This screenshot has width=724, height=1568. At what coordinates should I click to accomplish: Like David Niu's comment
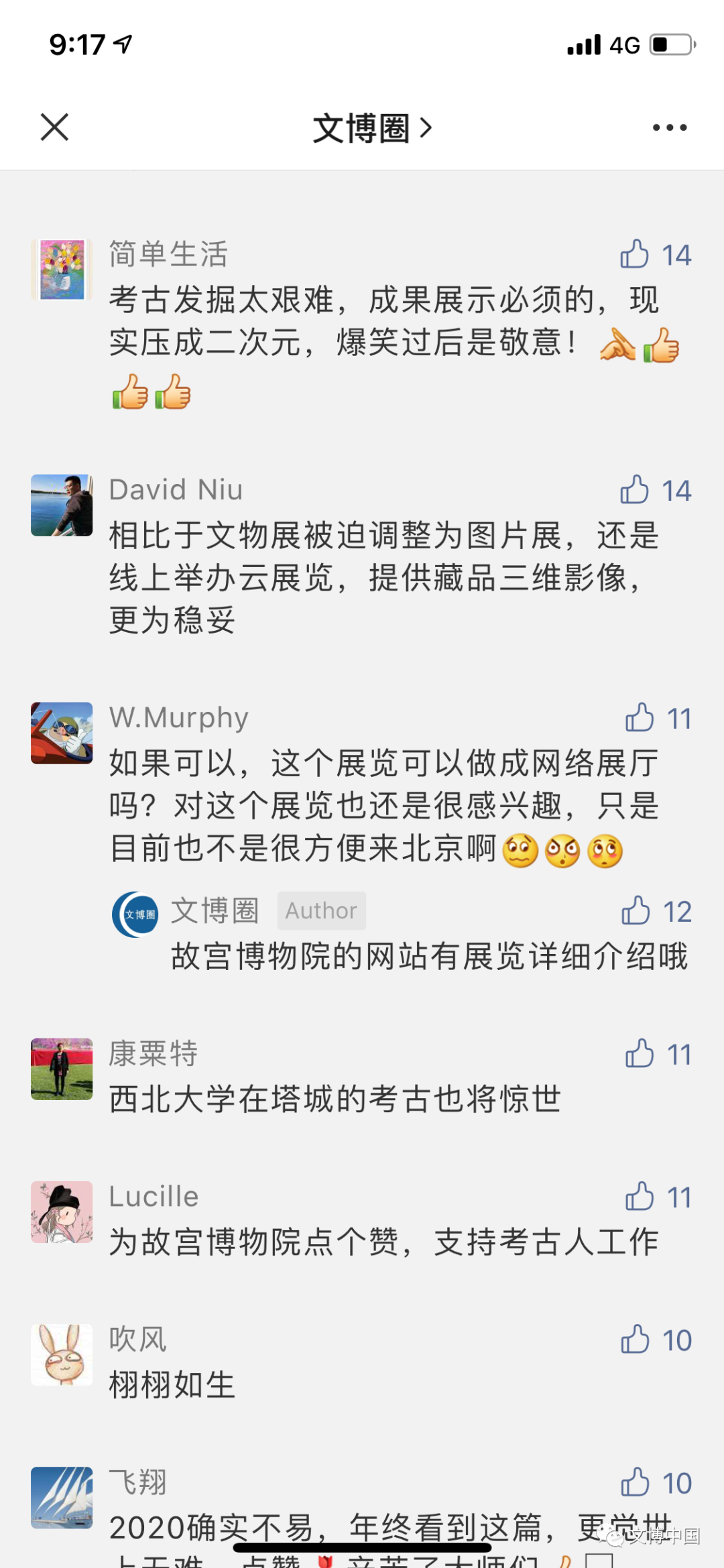tap(635, 490)
